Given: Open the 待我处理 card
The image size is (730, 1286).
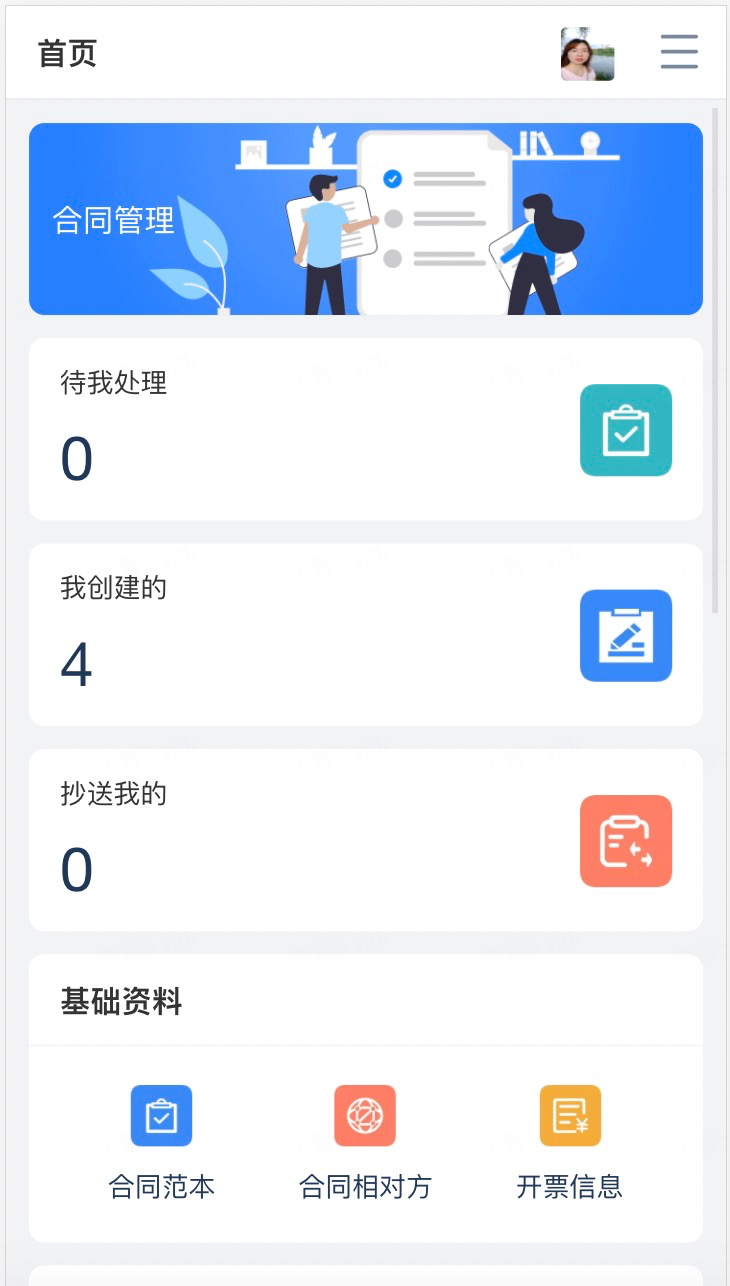Looking at the screenshot, I should (365, 429).
